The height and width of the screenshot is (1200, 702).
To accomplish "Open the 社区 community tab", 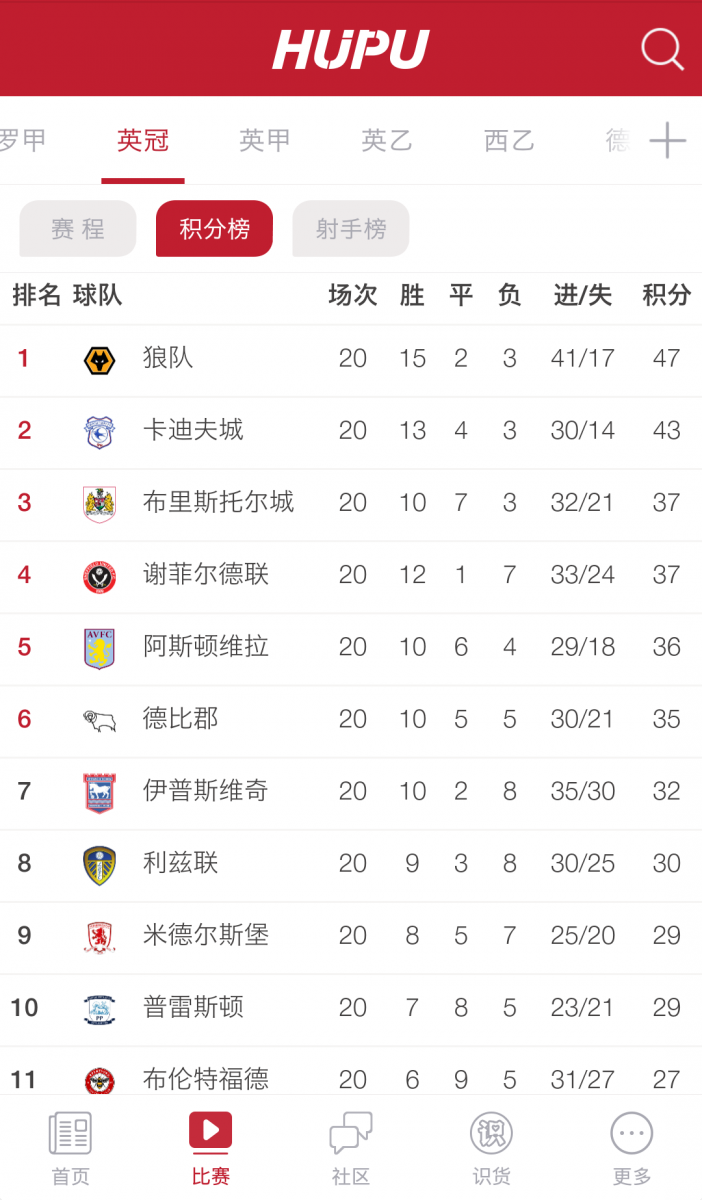I will pos(351,1148).
